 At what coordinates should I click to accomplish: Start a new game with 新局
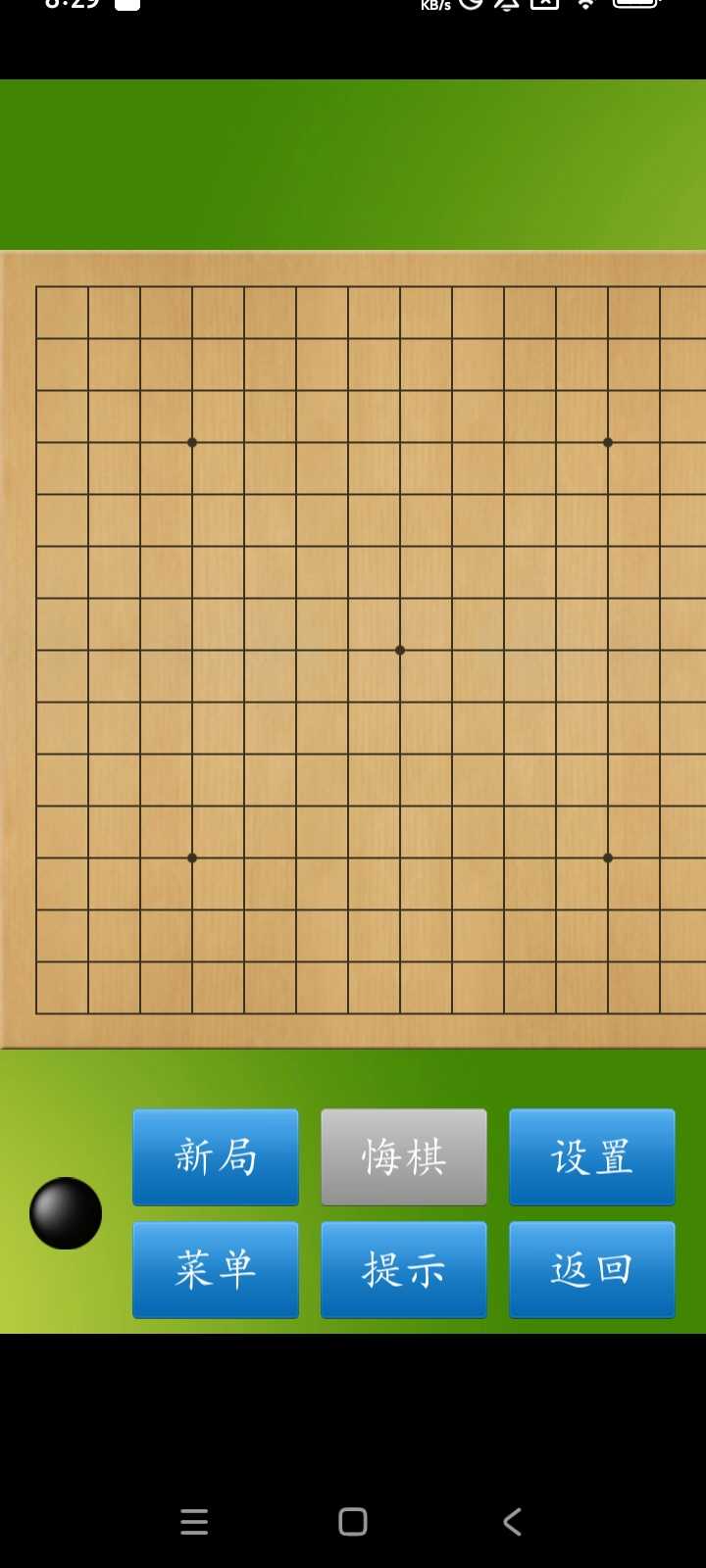pyautogui.click(x=216, y=1157)
